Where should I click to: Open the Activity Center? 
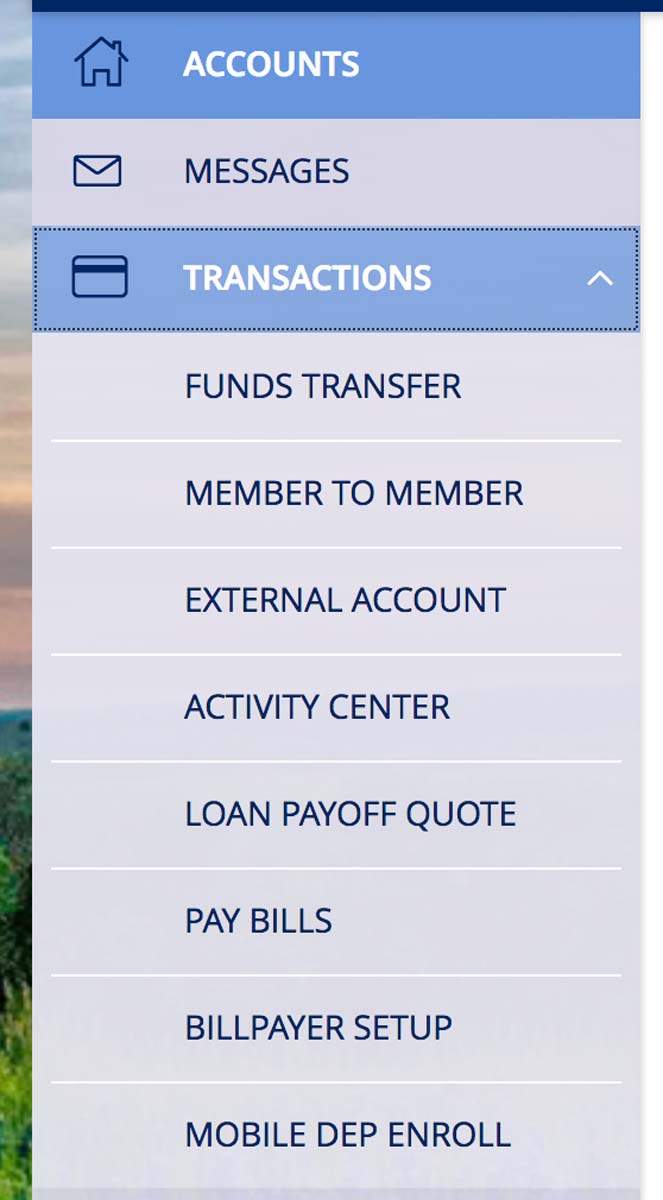317,708
